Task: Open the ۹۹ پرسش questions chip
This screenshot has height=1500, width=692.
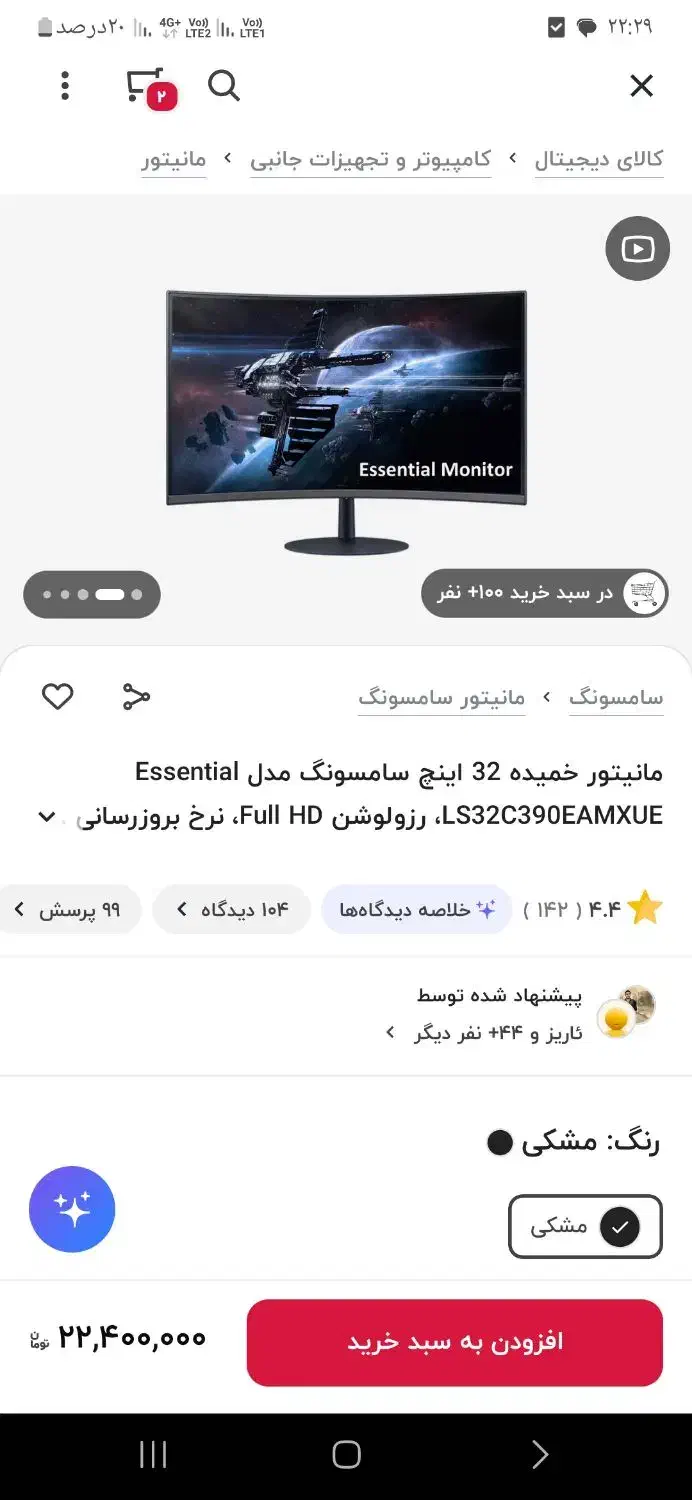Action: tap(68, 909)
